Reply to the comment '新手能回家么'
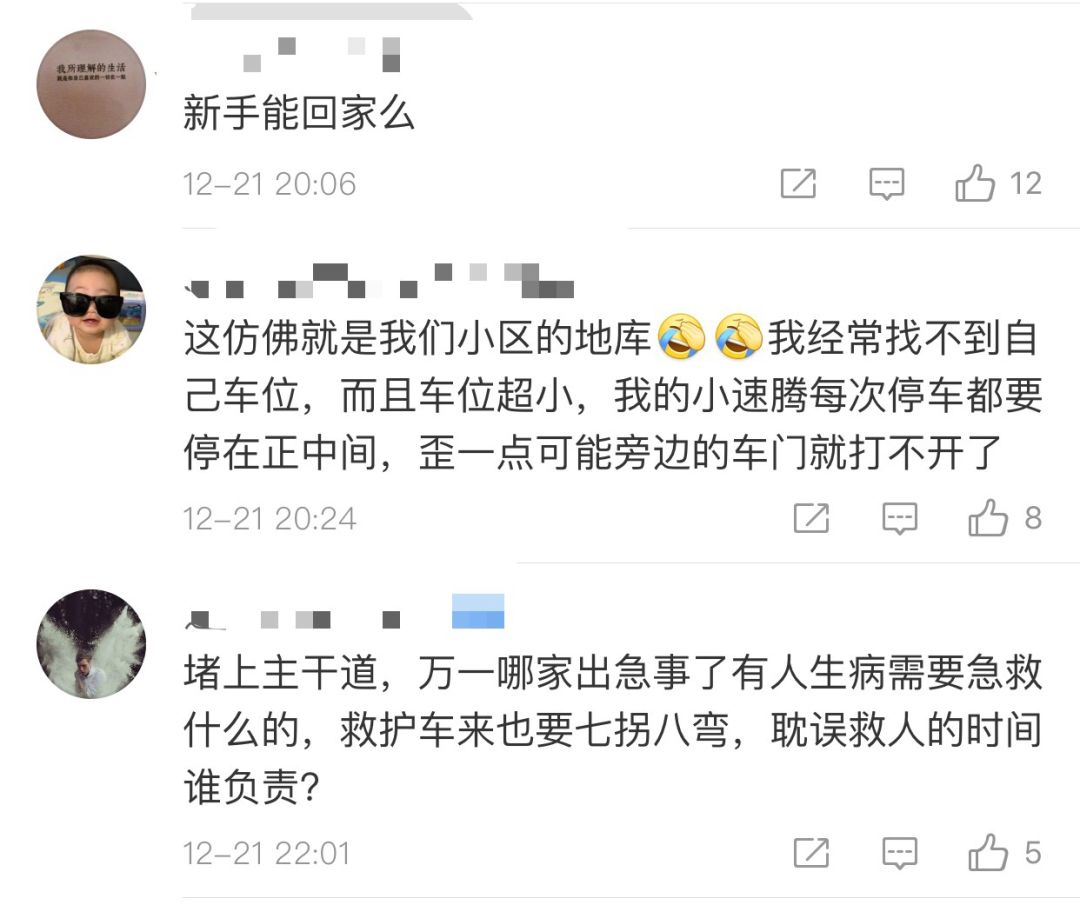Screen dimensions: 1080x905 click(886, 184)
